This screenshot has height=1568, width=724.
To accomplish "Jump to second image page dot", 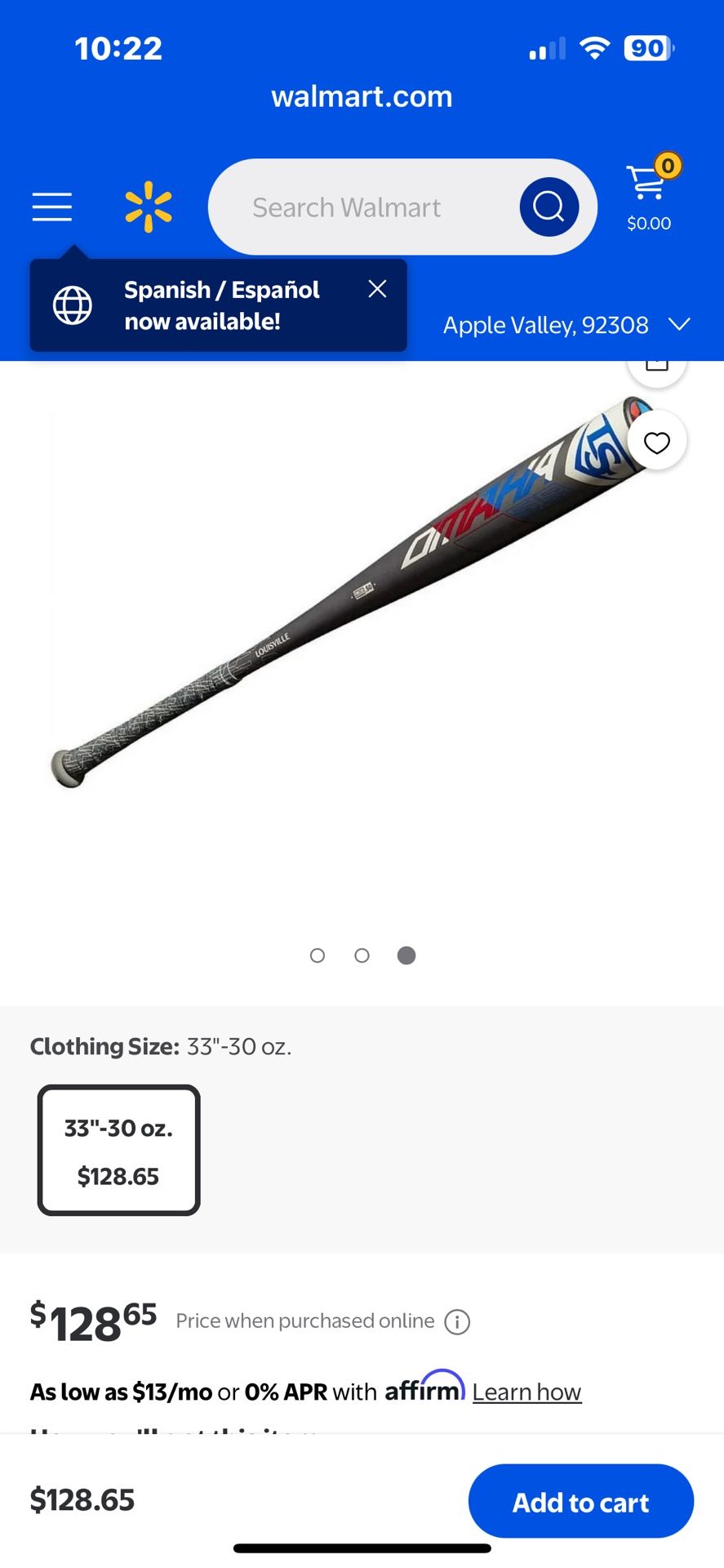I will (x=362, y=955).
